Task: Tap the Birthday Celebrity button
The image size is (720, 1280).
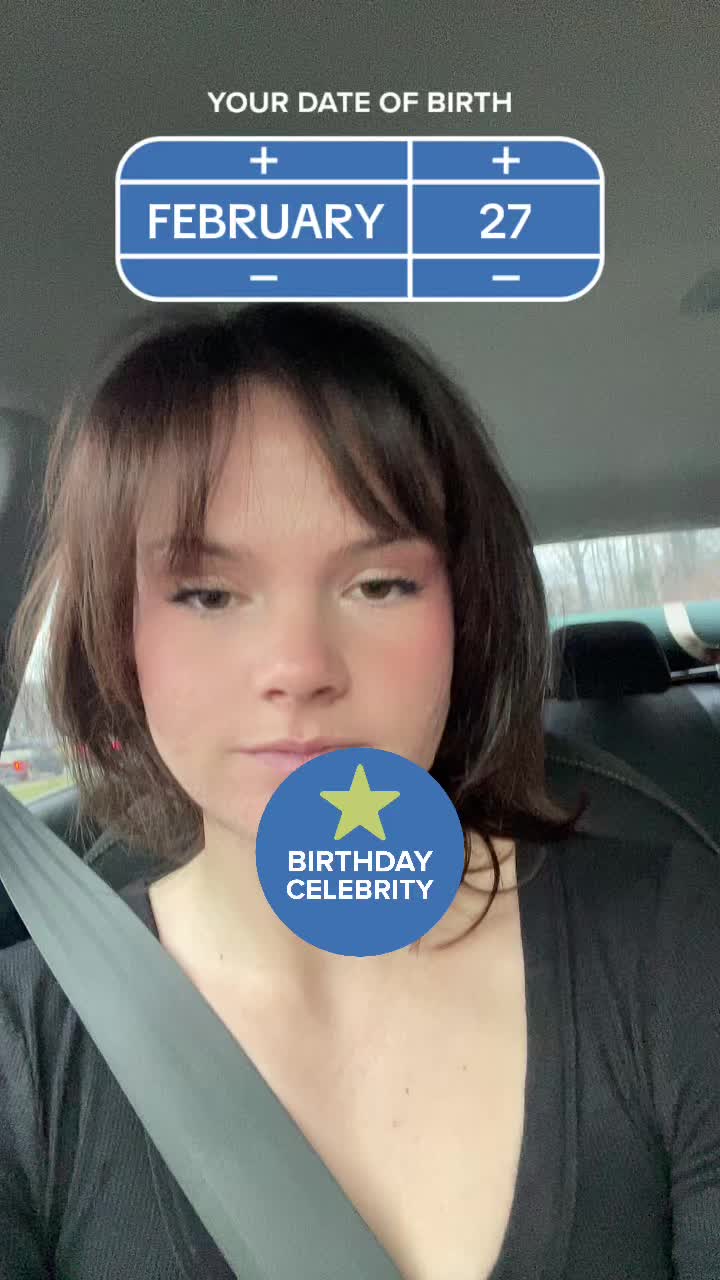Action: 360,852
